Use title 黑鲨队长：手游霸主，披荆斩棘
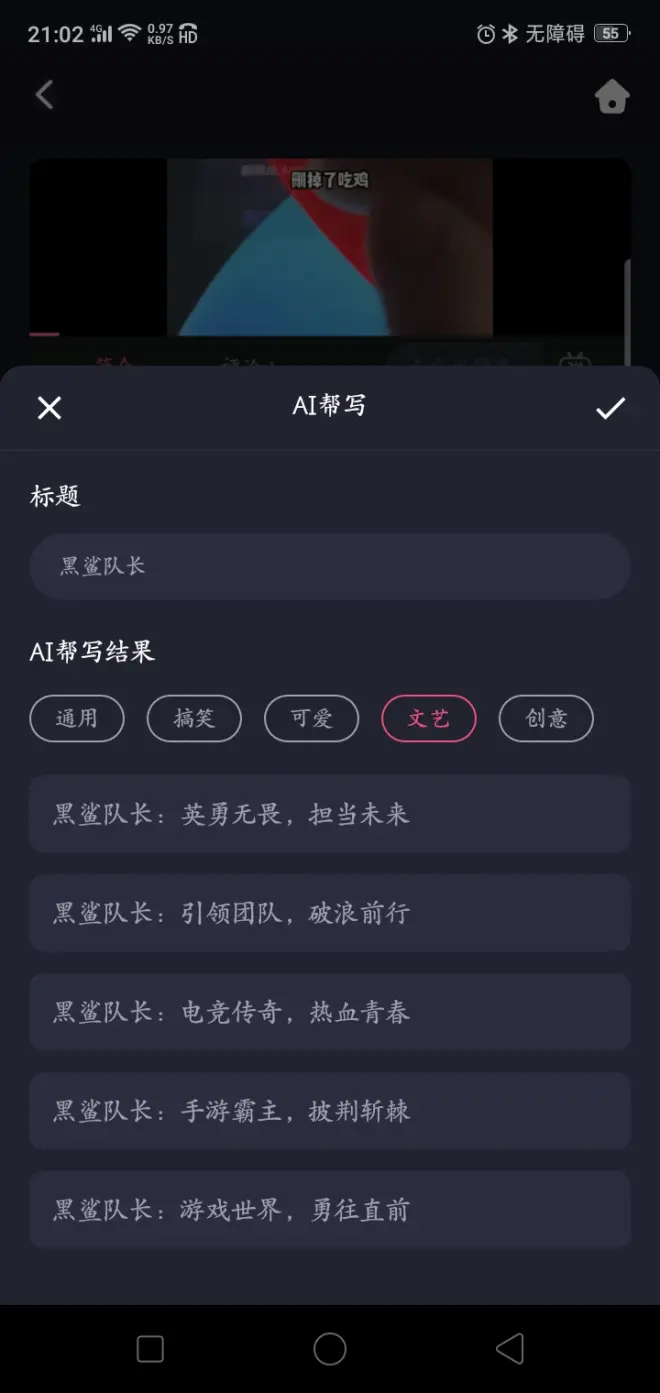 [x=329, y=1111]
